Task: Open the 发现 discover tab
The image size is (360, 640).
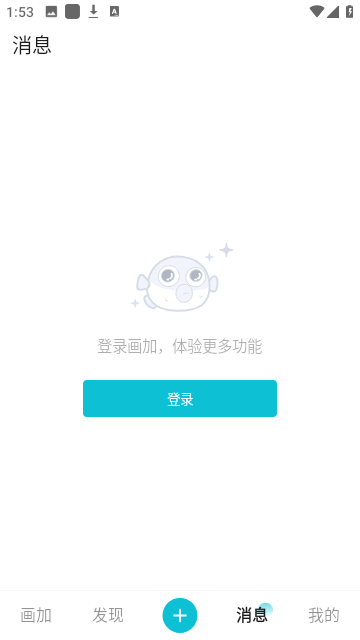Action: 108,615
